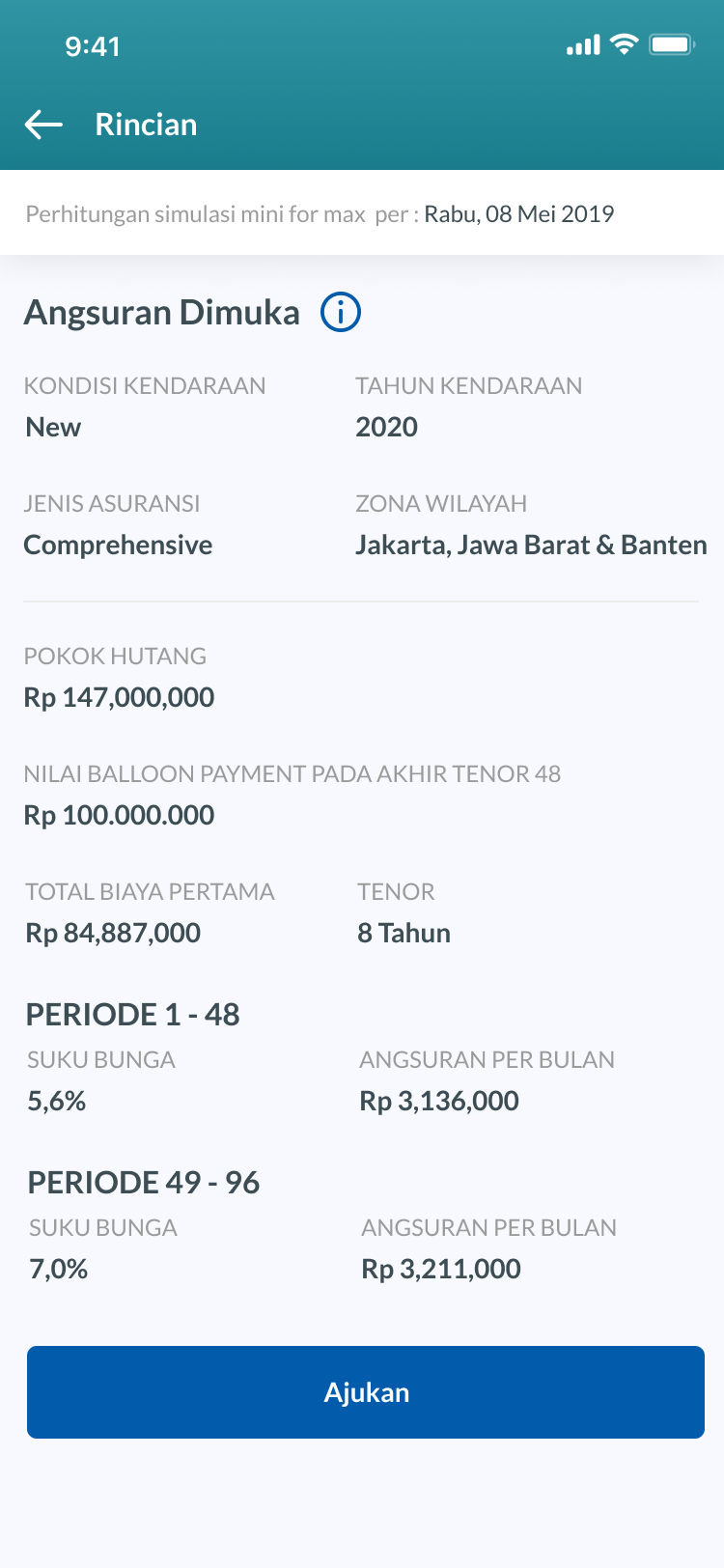The width and height of the screenshot is (724, 1568).
Task: Select the KONDISI KENDARAAN value New
Action: [x=53, y=426]
